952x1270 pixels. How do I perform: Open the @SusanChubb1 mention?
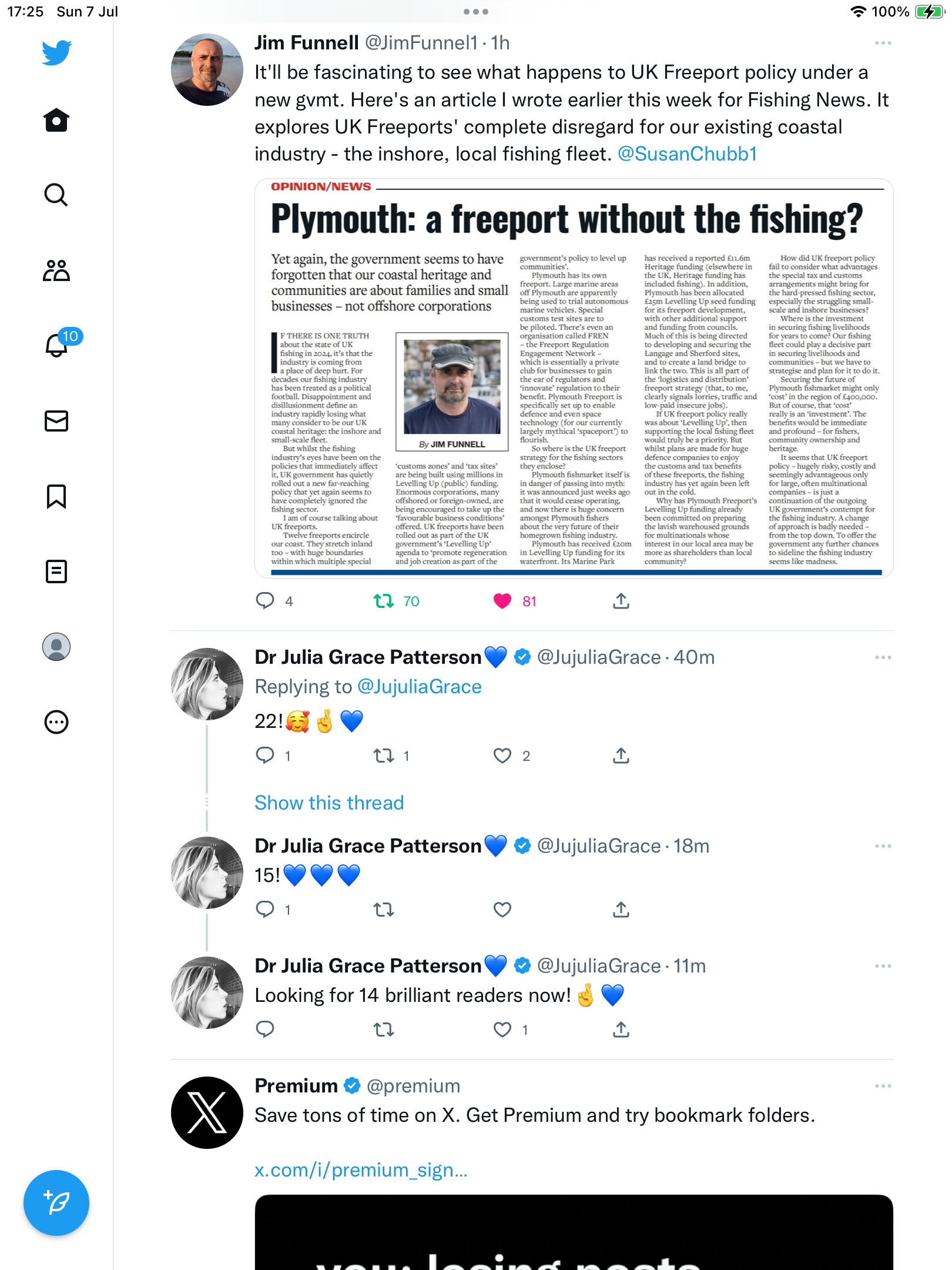pos(687,154)
